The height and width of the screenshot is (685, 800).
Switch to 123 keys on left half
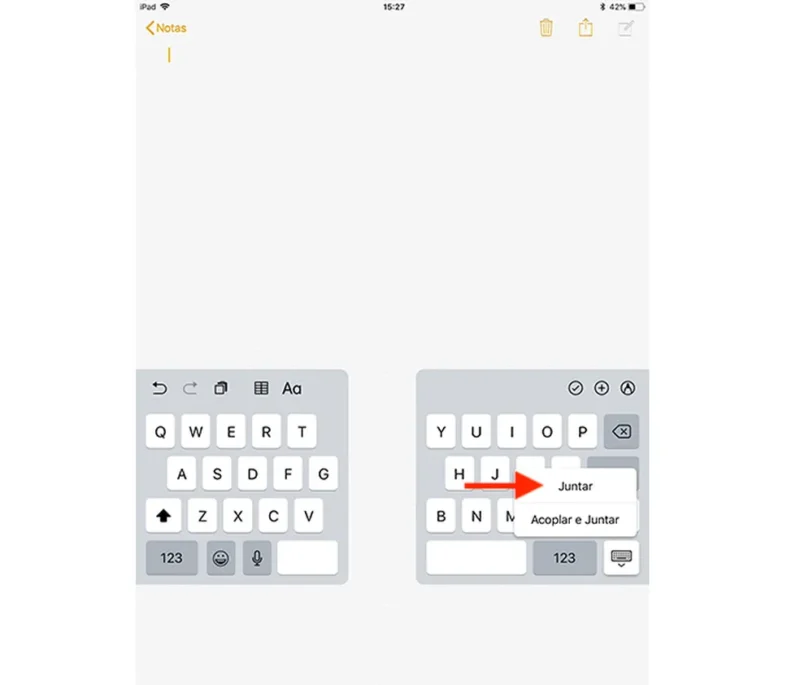click(172, 558)
